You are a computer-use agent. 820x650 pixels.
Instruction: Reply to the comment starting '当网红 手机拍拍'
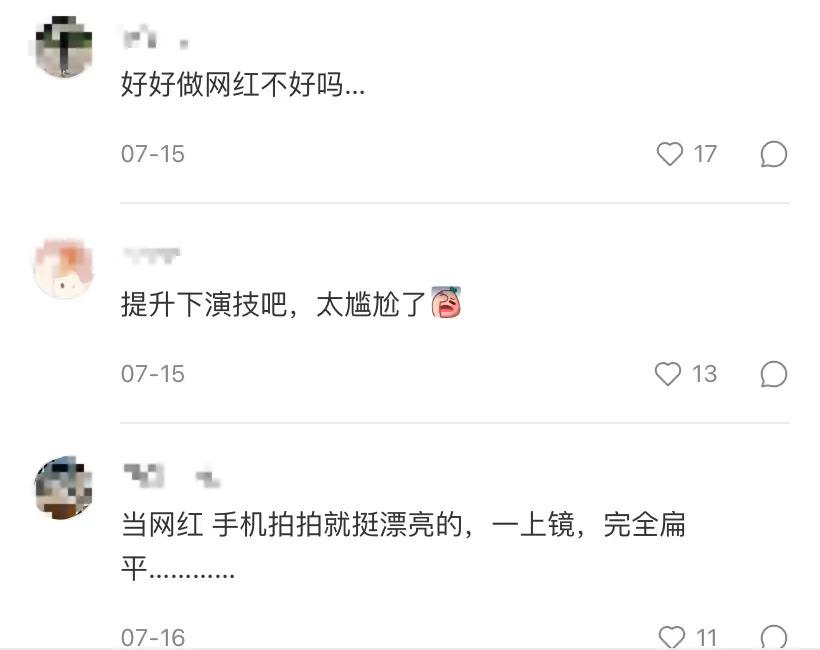773,637
